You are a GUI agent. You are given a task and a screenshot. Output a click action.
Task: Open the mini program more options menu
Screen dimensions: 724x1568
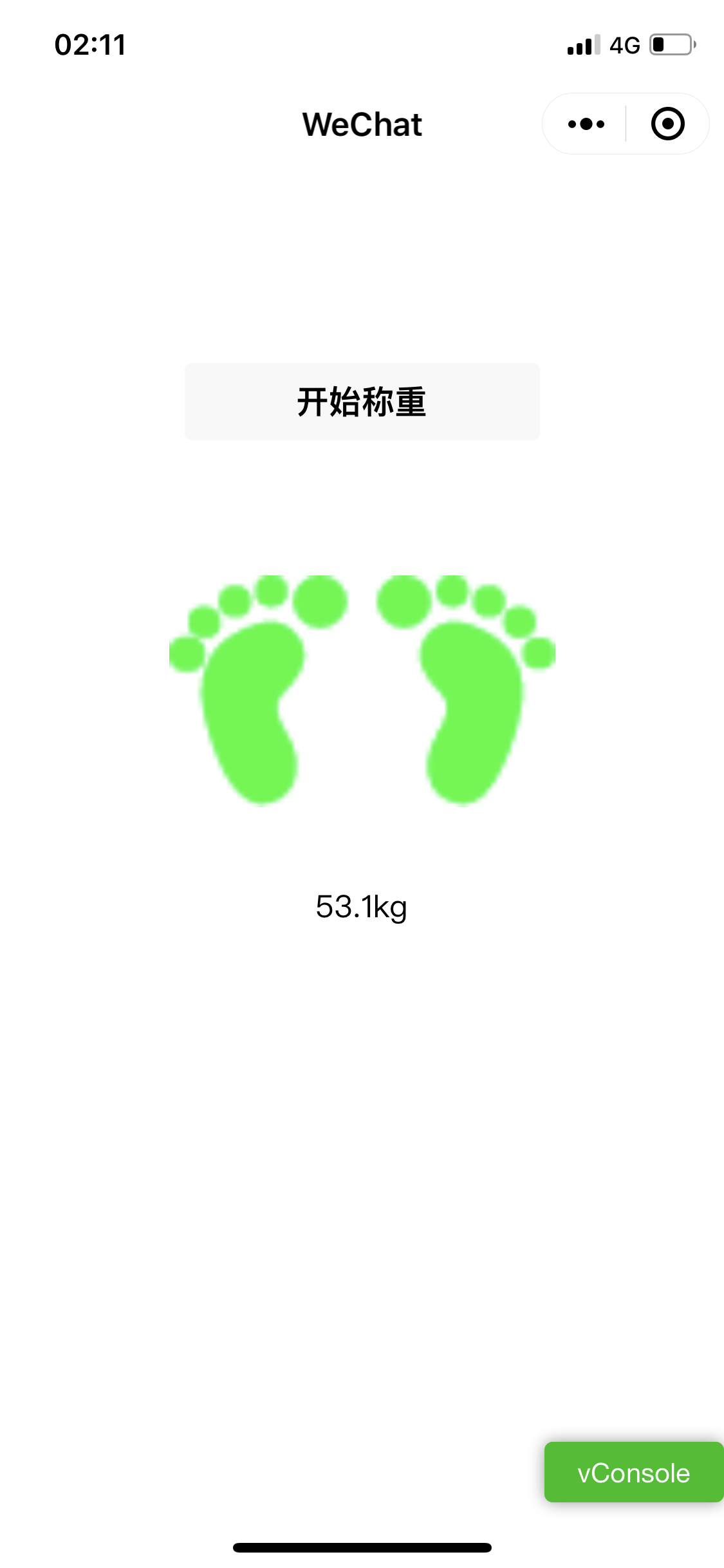[586, 124]
